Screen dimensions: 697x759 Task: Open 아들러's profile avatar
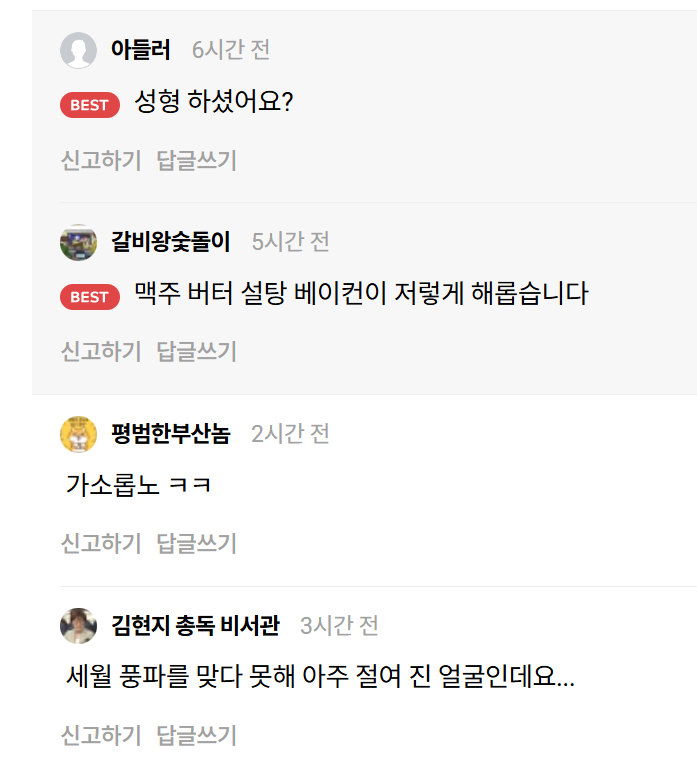(x=78, y=50)
